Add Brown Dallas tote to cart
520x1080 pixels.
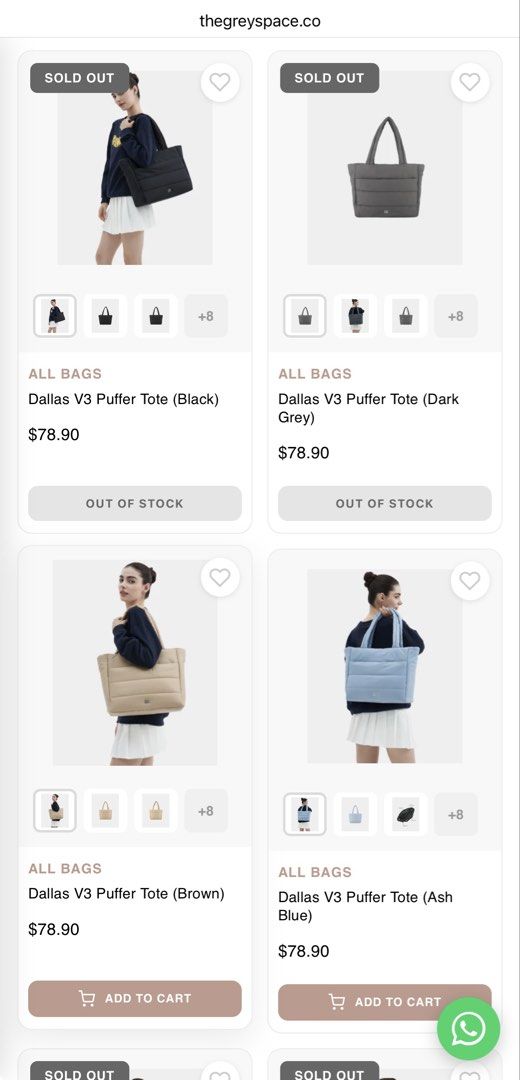coord(135,999)
